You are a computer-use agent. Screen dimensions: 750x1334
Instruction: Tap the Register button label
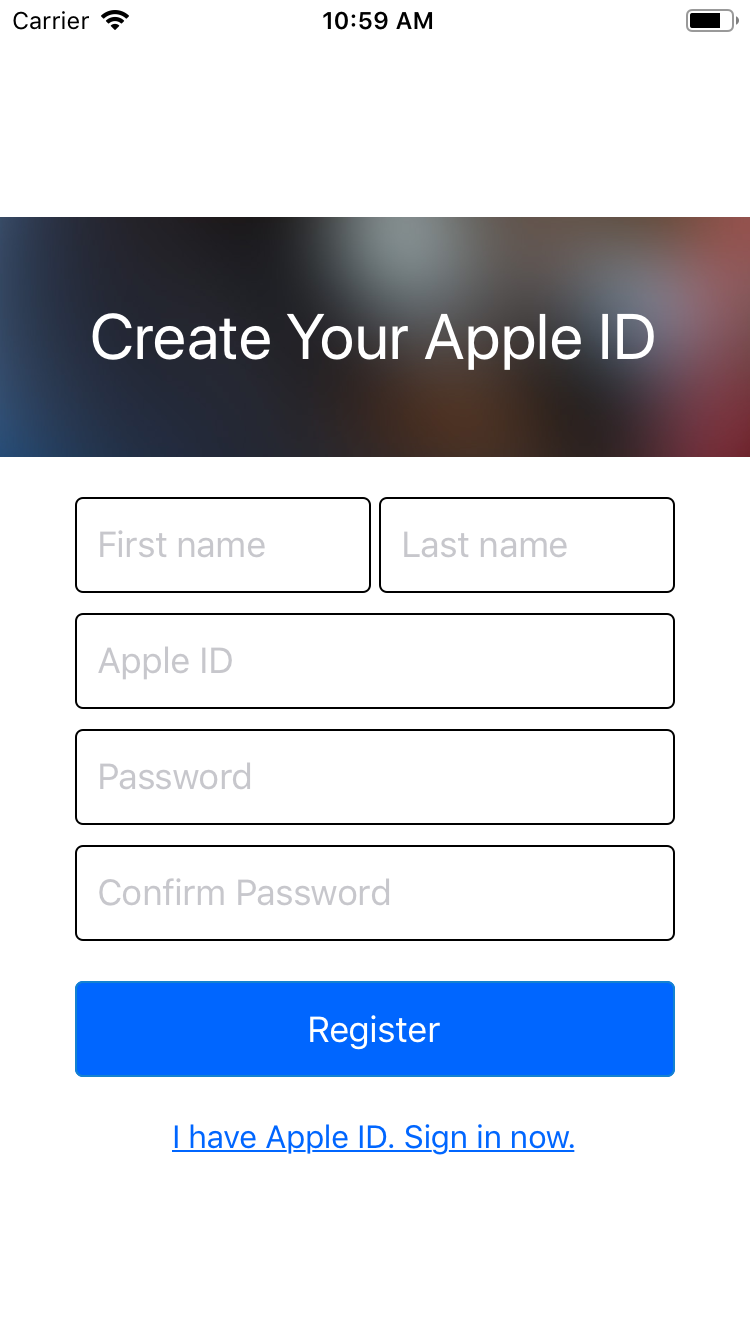pos(374,1029)
